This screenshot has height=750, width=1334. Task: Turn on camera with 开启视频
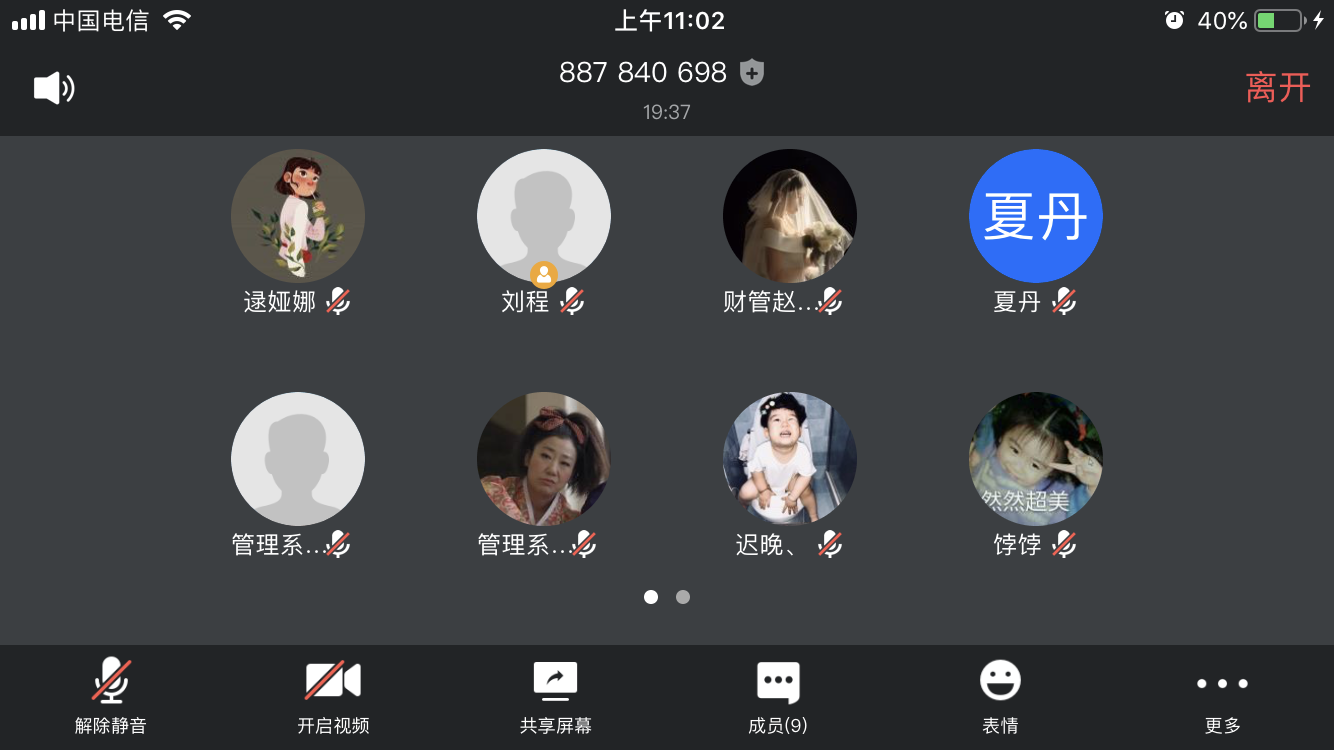pyautogui.click(x=333, y=696)
